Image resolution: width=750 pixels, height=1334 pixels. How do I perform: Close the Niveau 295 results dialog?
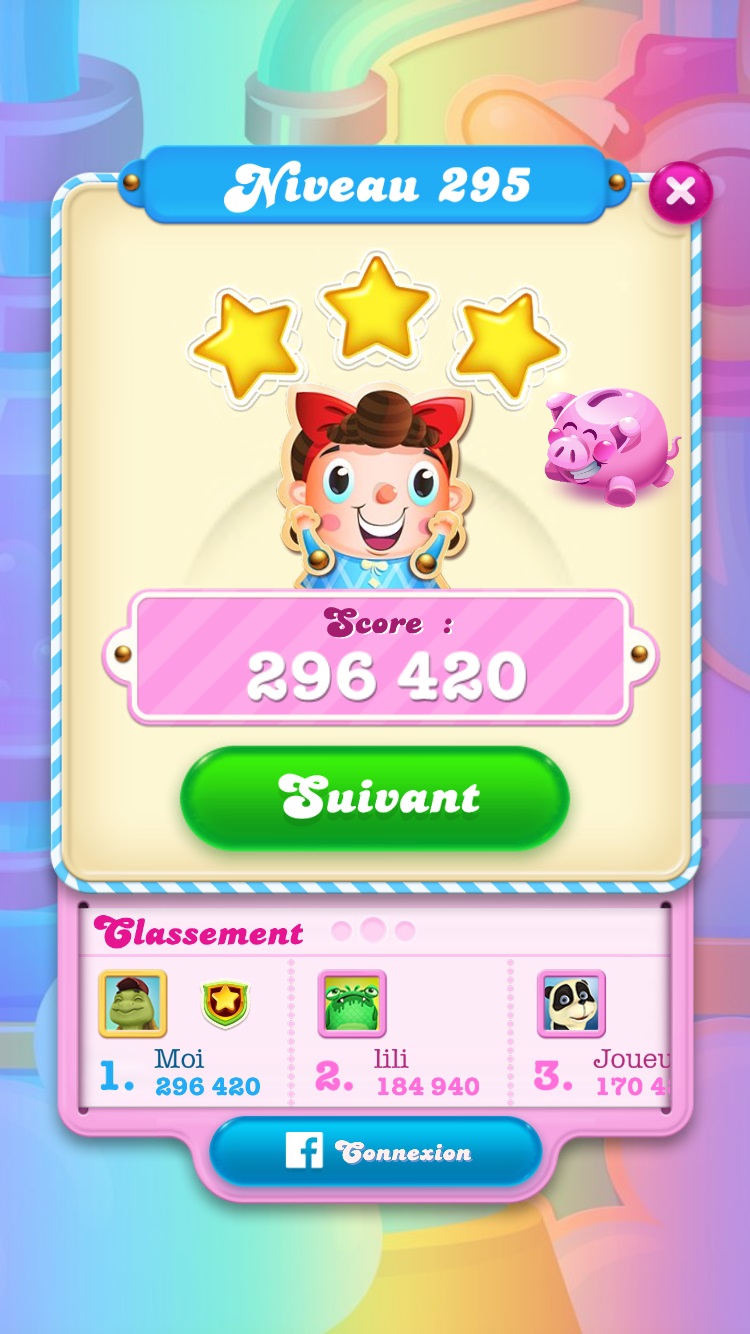point(680,191)
